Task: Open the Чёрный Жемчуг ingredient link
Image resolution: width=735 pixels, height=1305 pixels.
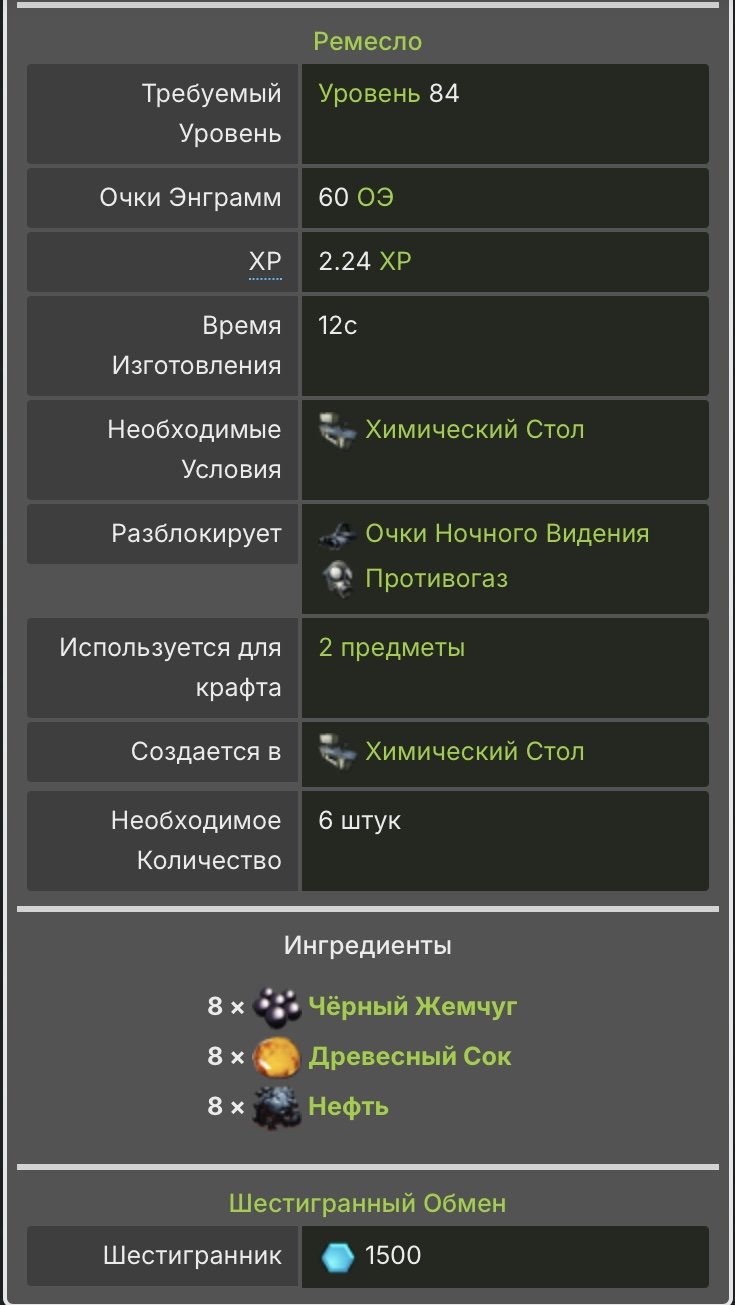Action: point(413,1006)
